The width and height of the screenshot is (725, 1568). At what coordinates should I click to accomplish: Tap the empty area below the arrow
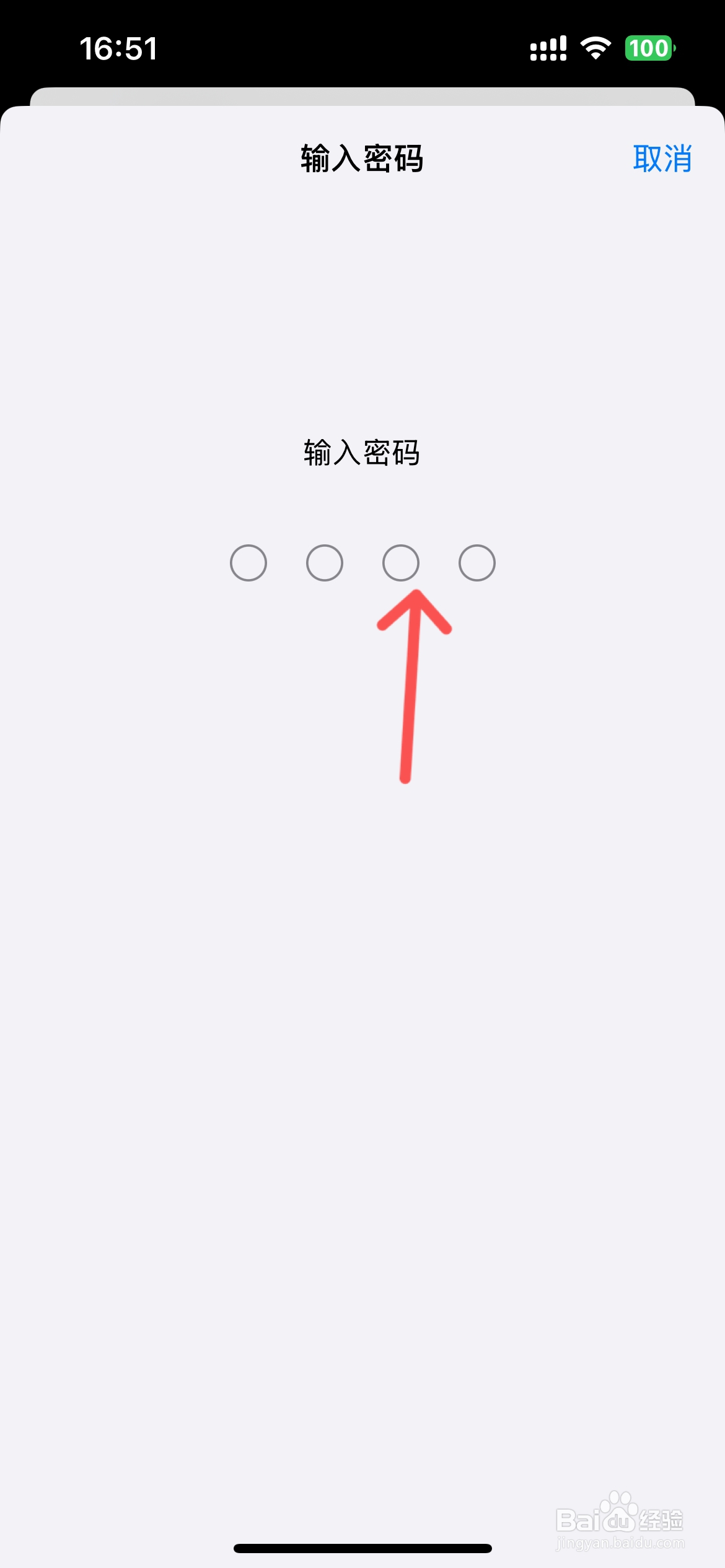(x=362, y=929)
